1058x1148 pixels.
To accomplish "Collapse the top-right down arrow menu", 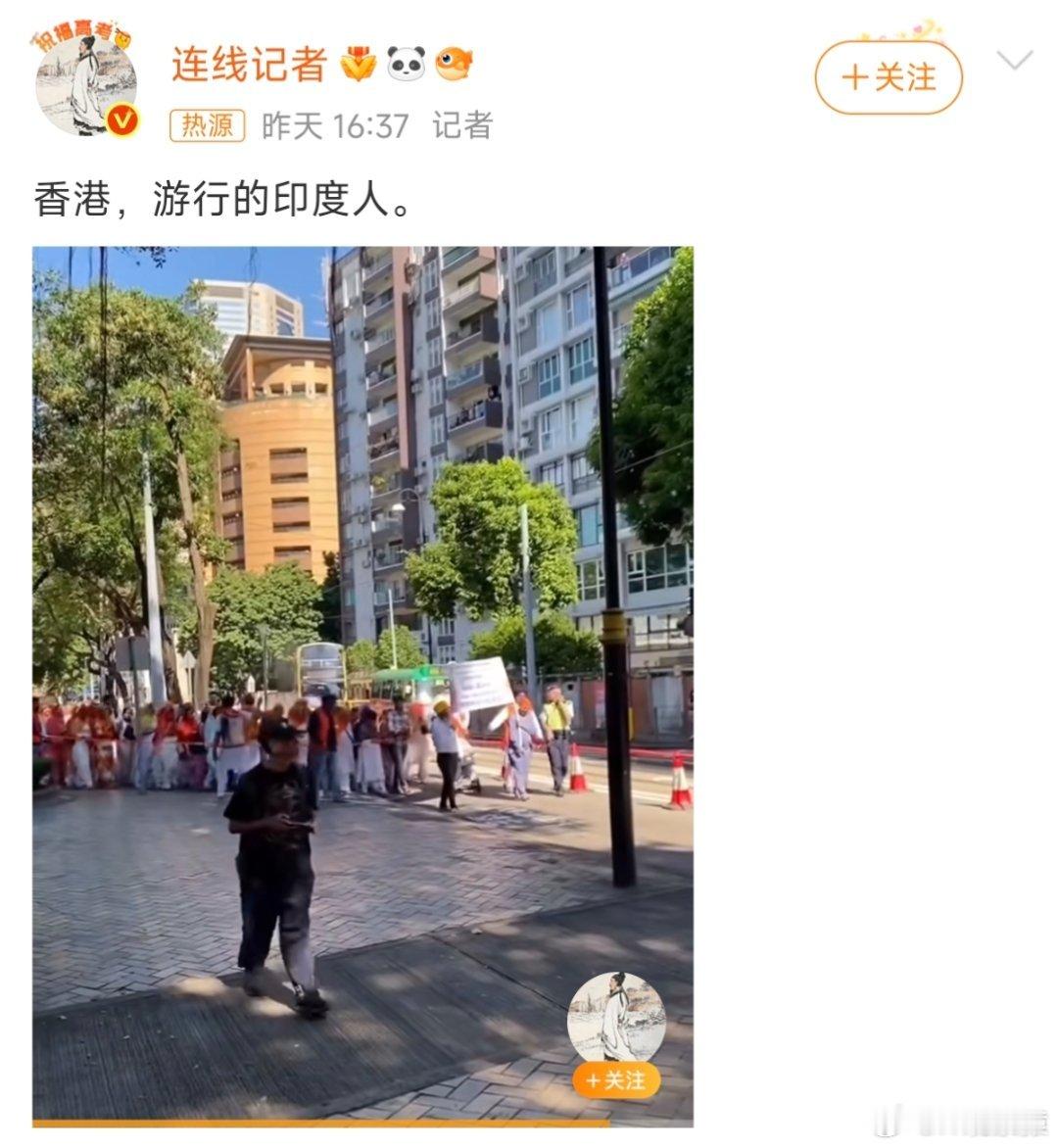I will click(x=1014, y=61).
